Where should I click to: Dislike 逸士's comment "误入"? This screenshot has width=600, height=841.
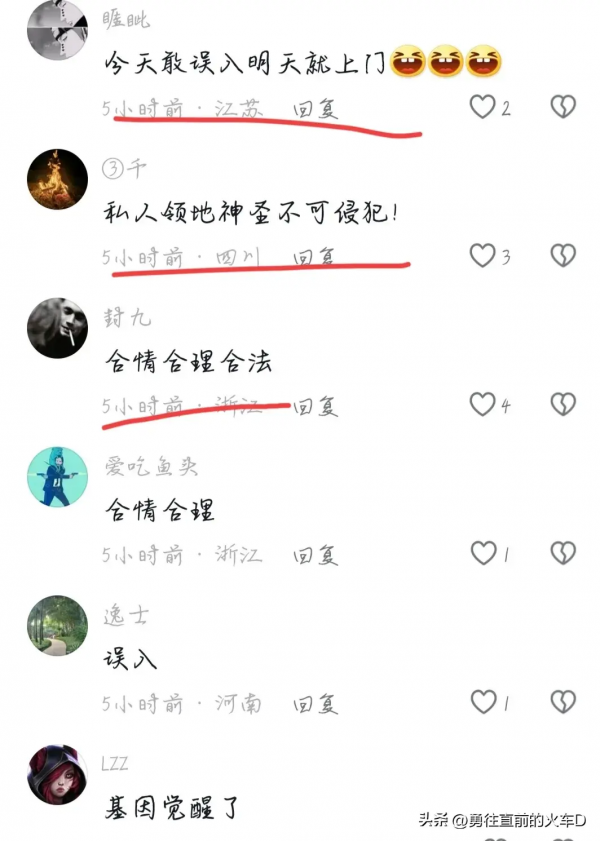point(563,702)
